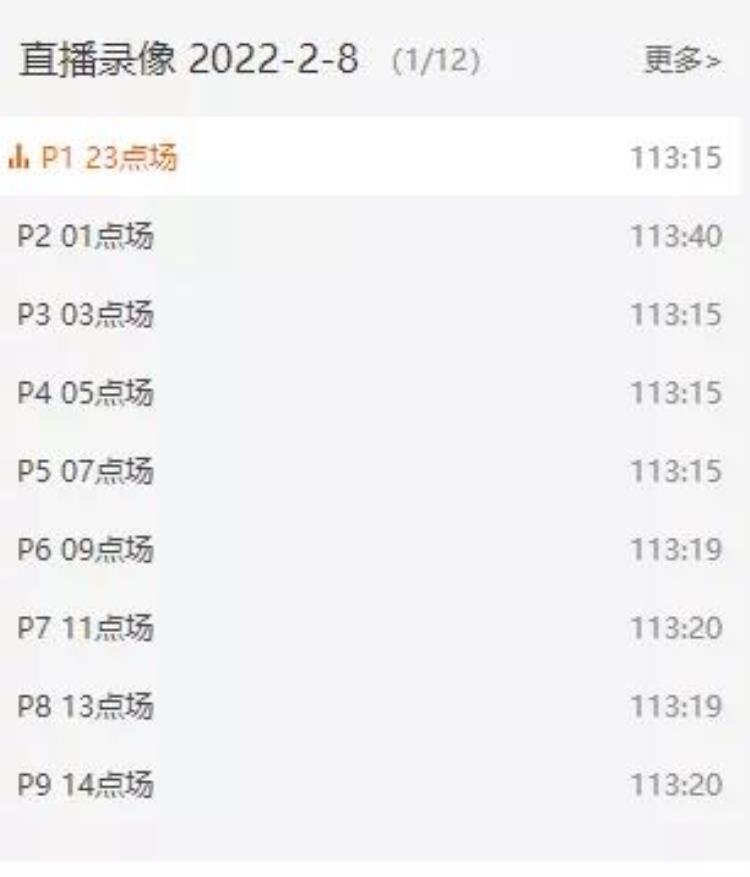Play episode P5 07点场
Screen dimensions: 750x877
pos(86,471)
